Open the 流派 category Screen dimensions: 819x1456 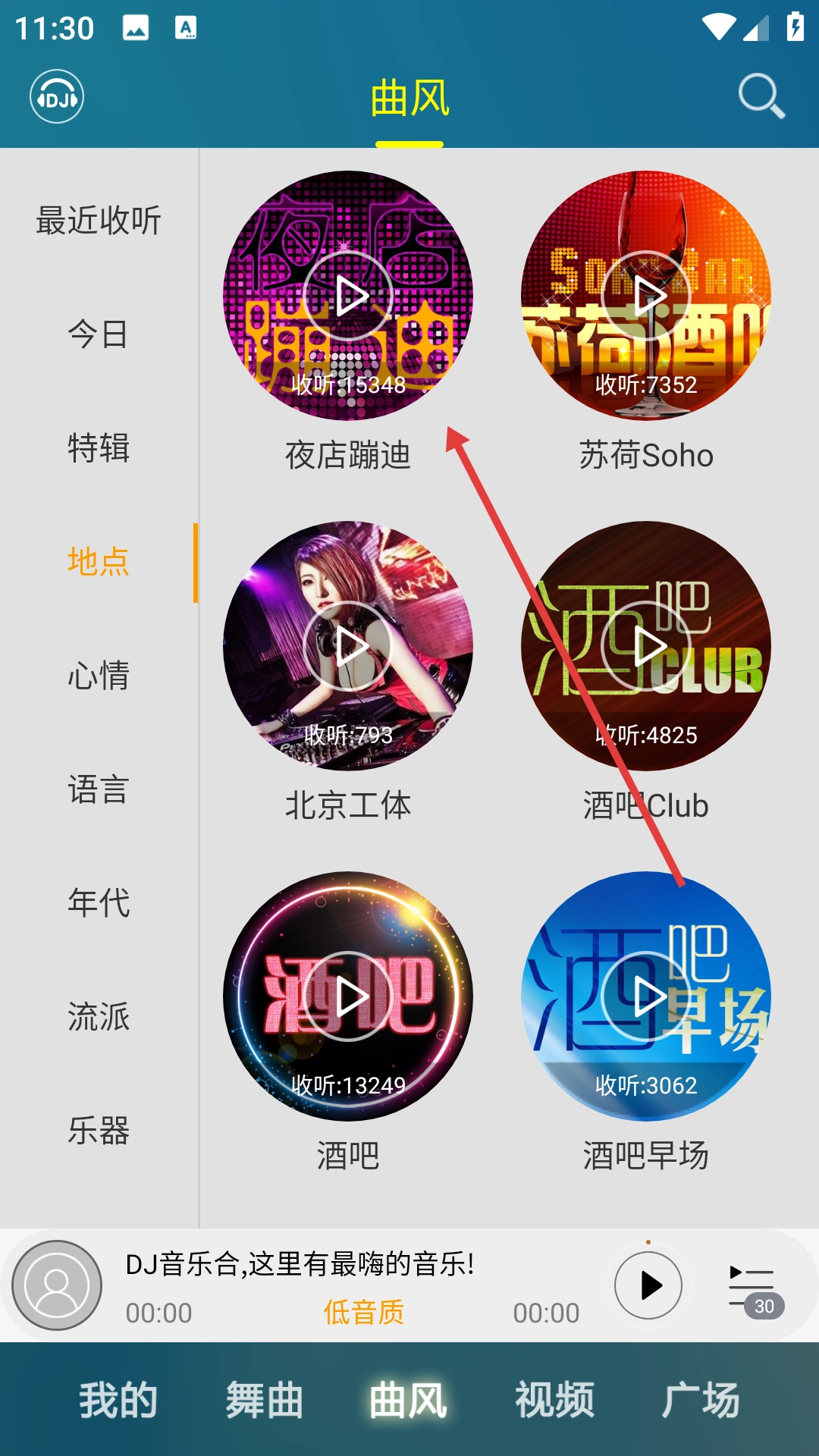click(99, 1017)
